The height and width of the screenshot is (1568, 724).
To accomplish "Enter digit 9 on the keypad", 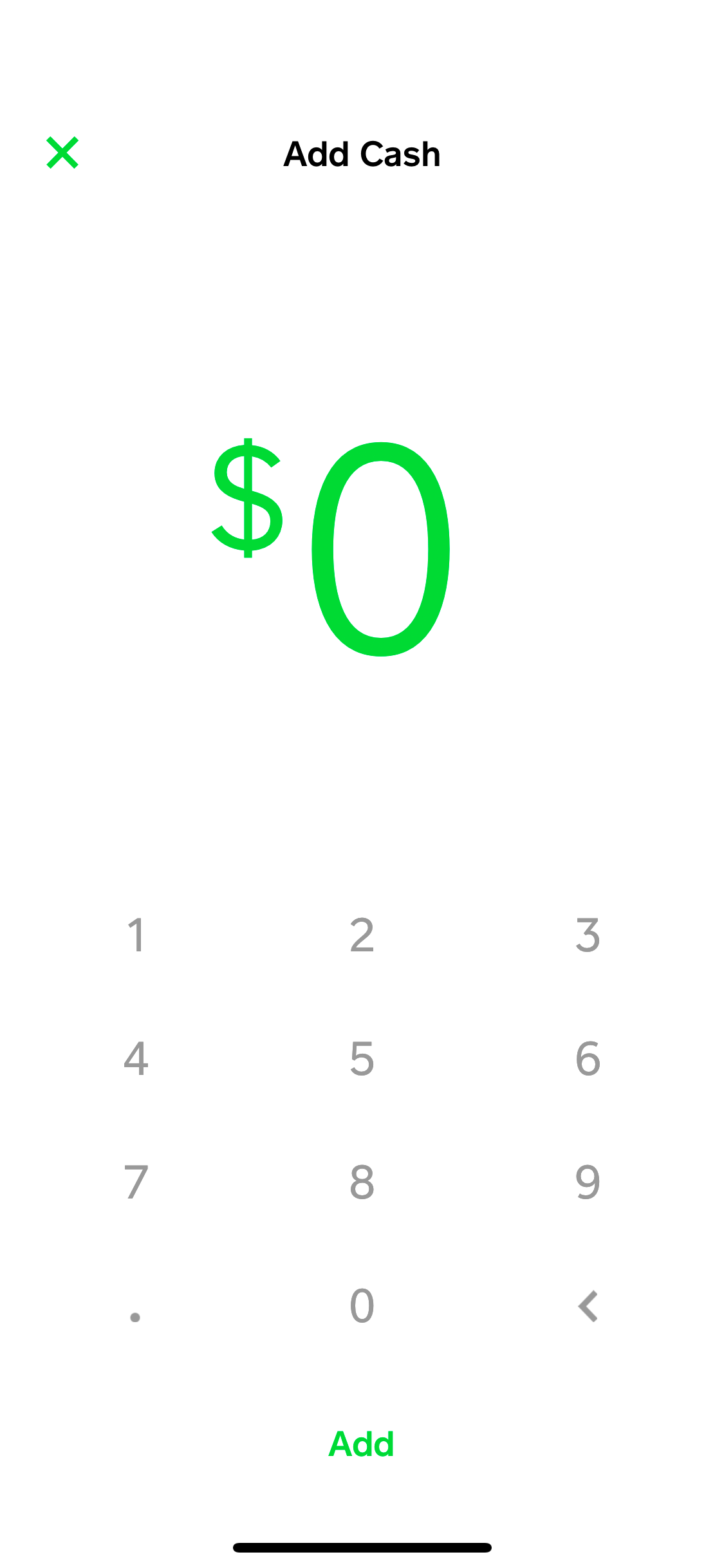I will (x=588, y=1182).
